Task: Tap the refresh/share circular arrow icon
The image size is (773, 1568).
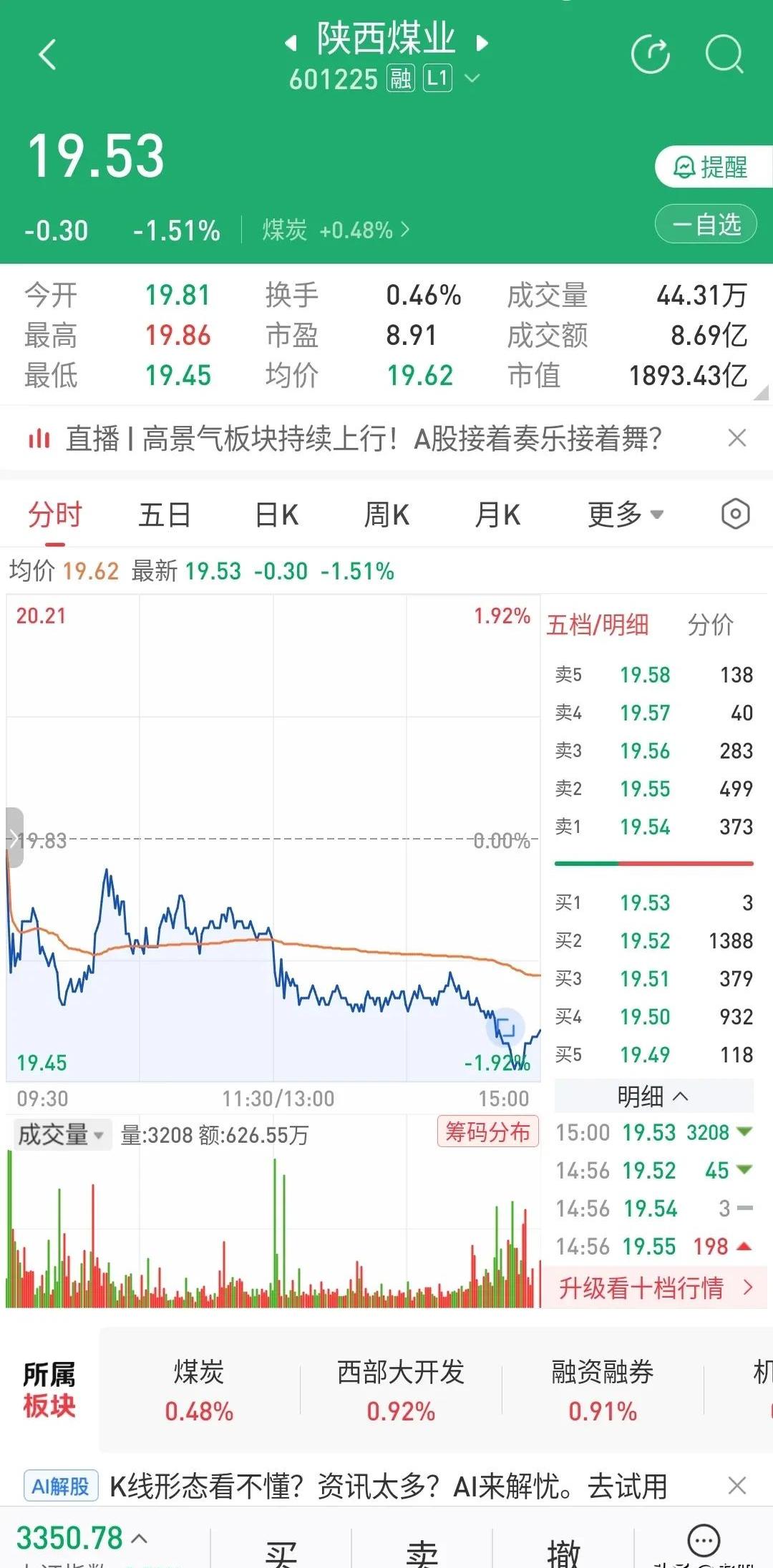Action: [651, 54]
